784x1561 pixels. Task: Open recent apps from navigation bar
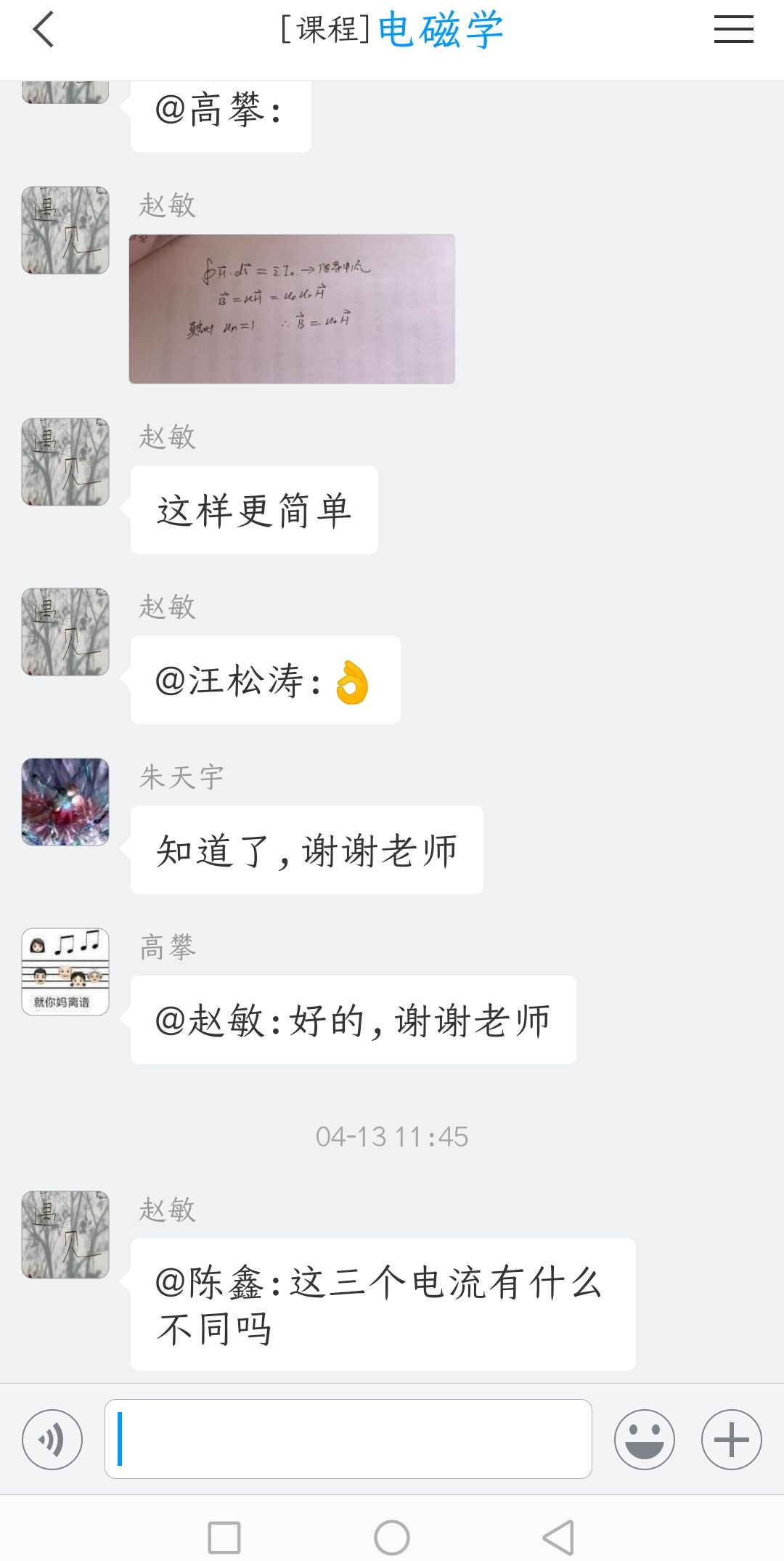pos(224,1537)
